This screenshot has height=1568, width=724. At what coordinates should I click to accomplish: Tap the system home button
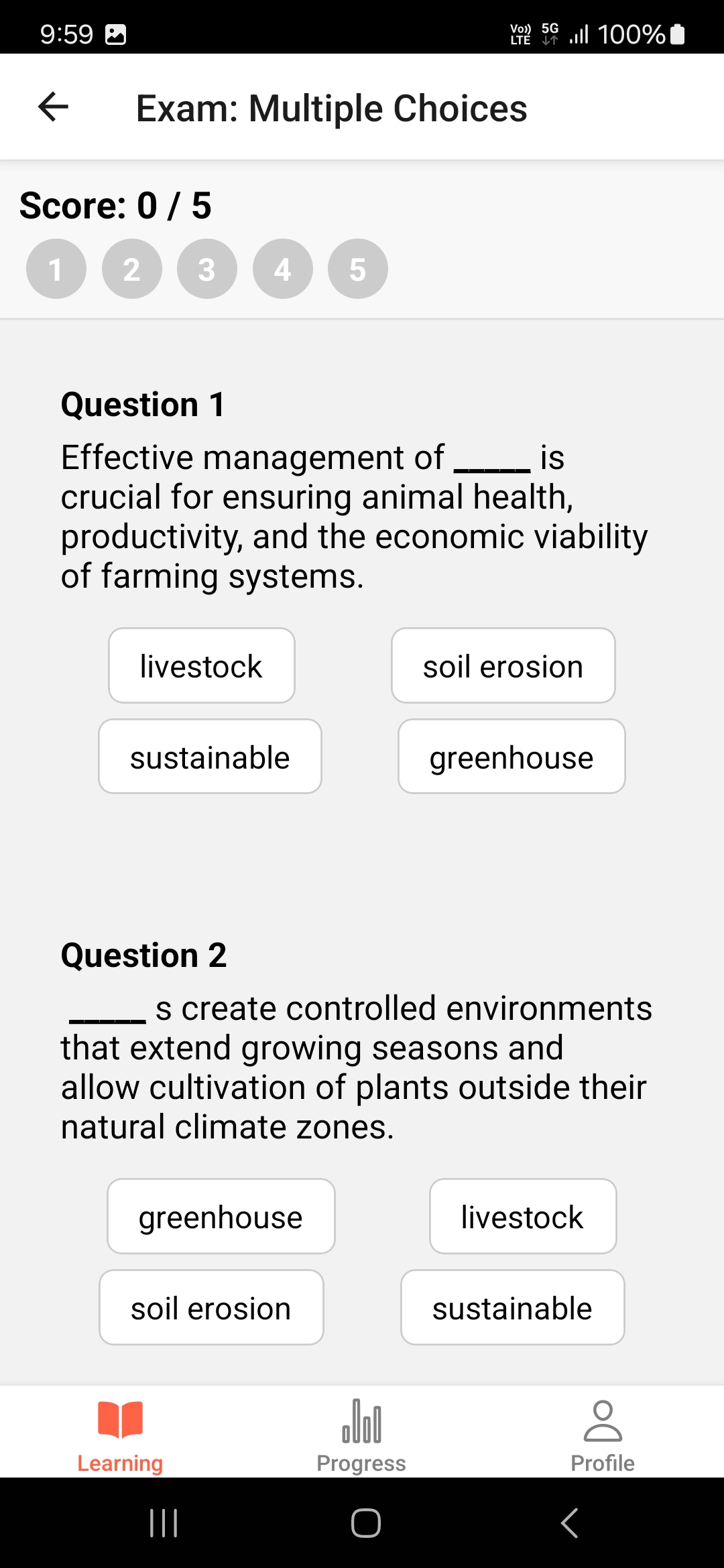366,1523
